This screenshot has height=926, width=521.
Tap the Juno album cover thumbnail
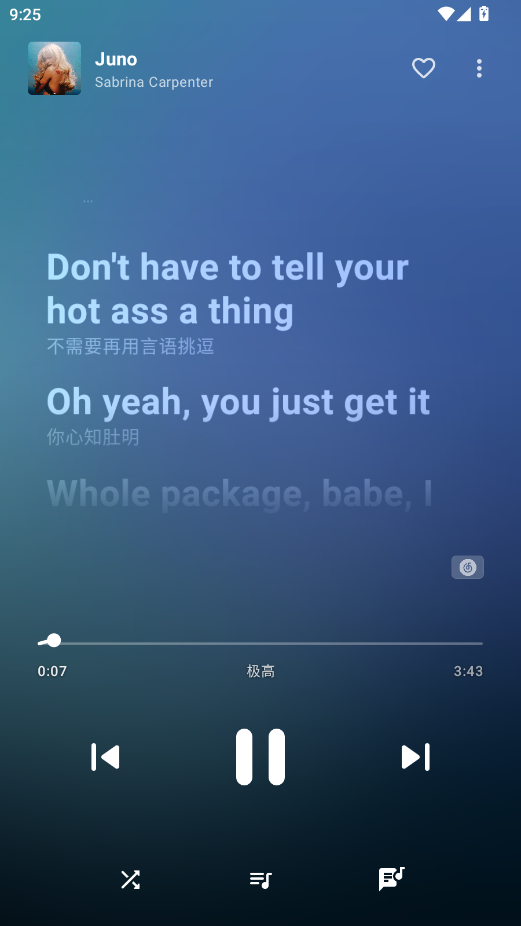[x=54, y=68]
